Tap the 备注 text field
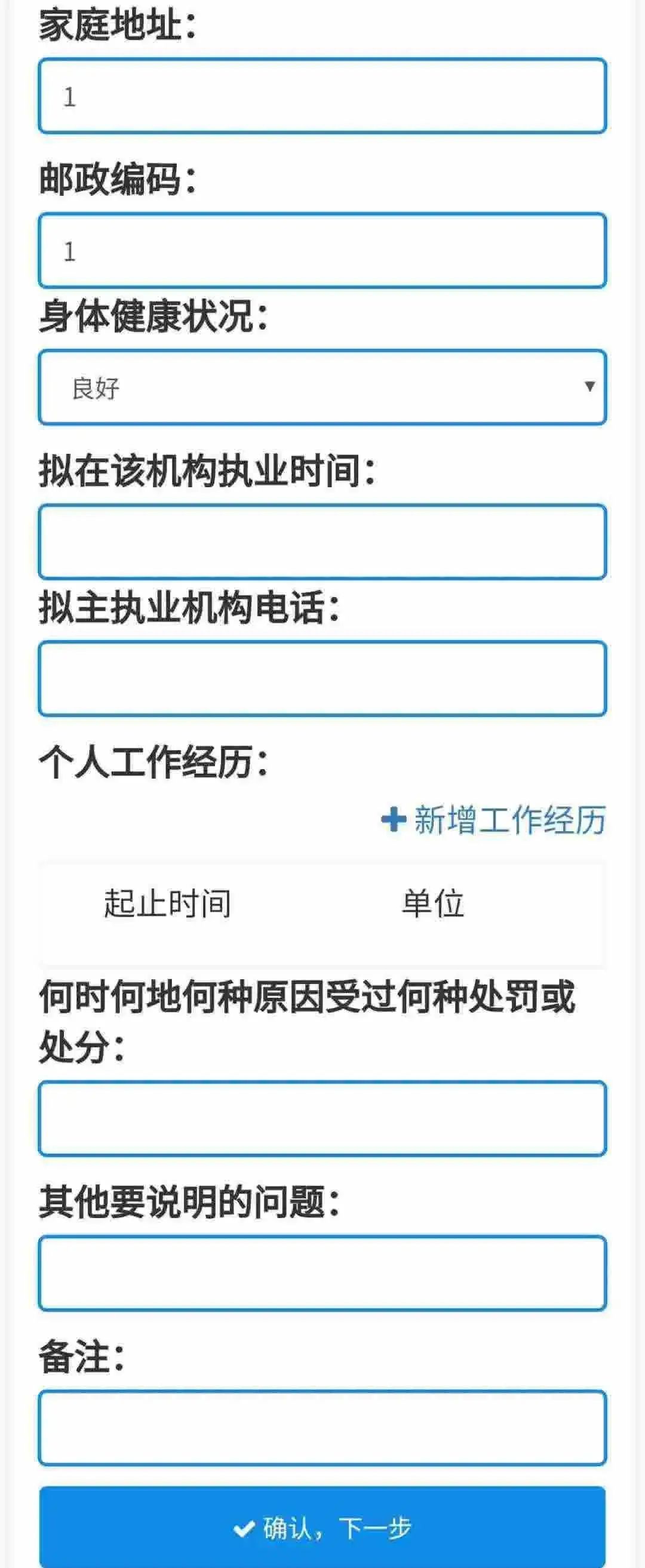The width and height of the screenshot is (645, 1568). click(322, 1428)
